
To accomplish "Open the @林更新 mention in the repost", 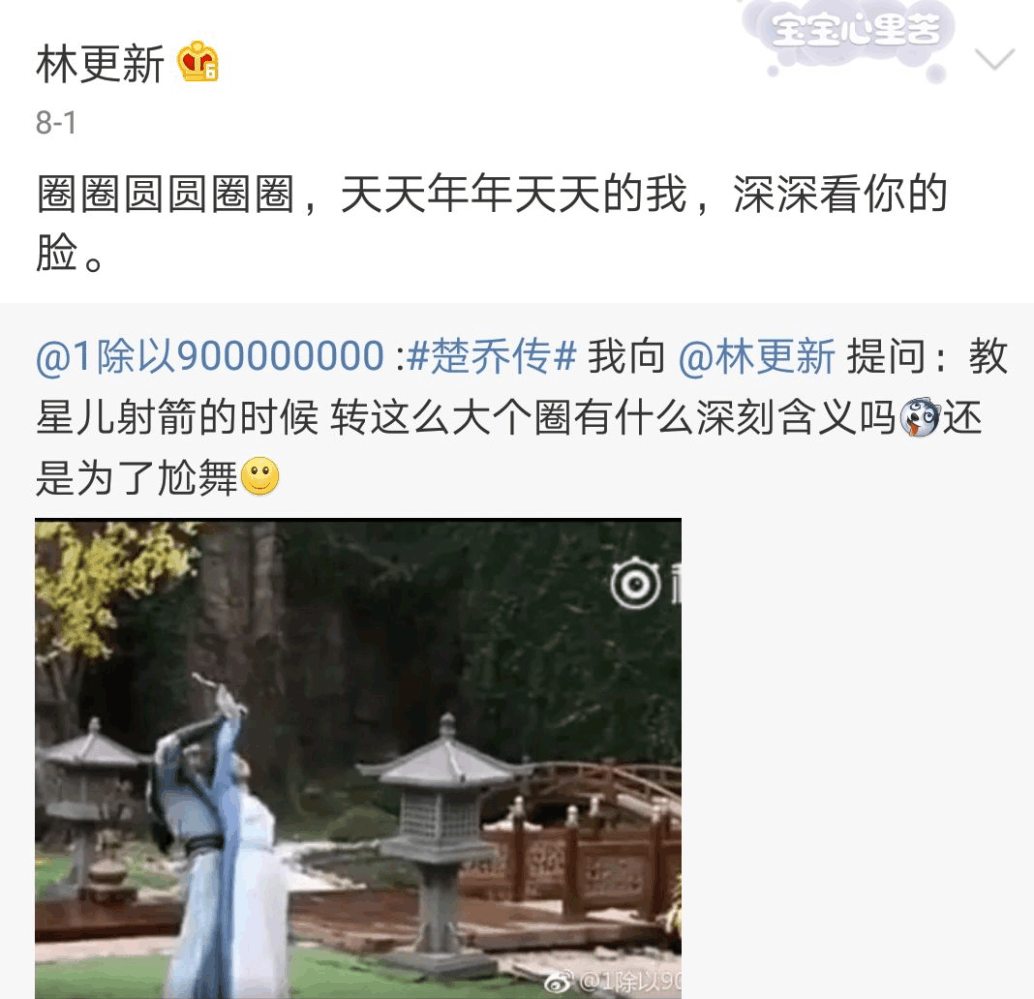I will click(756, 357).
